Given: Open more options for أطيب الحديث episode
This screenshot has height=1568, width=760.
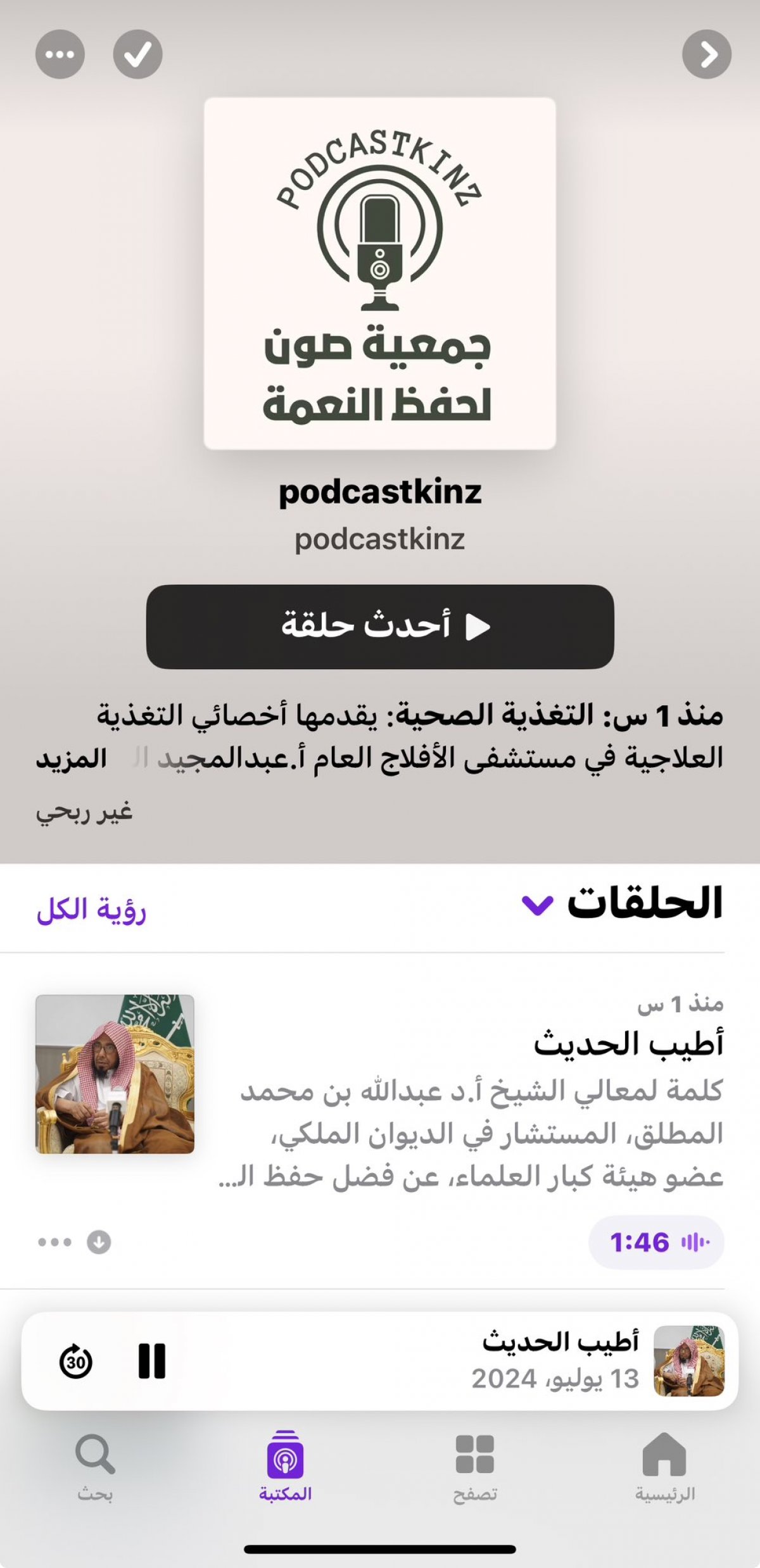Looking at the screenshot, I should (x=54, y=1242).
